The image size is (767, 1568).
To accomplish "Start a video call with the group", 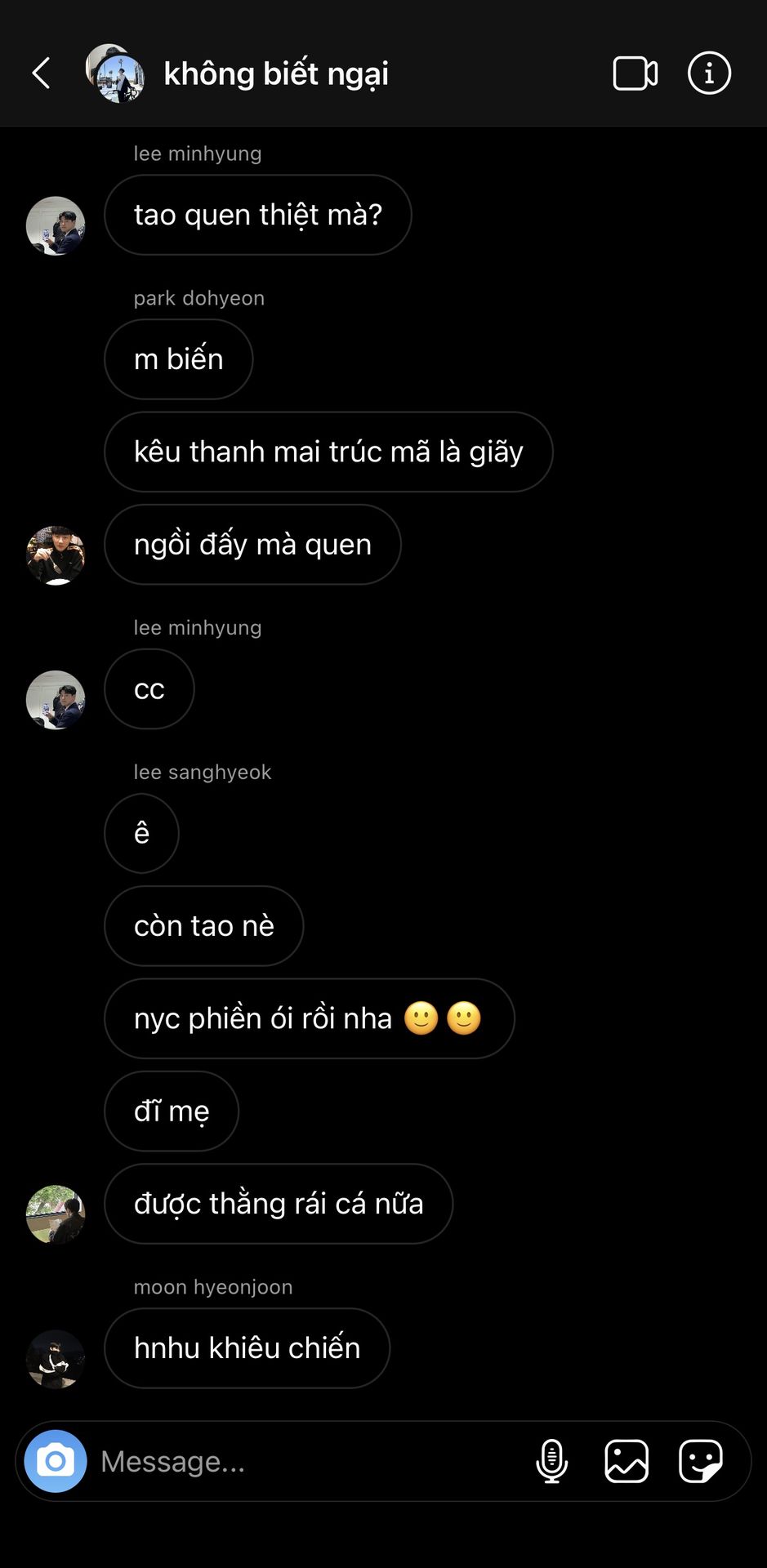I will click(635, 73).
